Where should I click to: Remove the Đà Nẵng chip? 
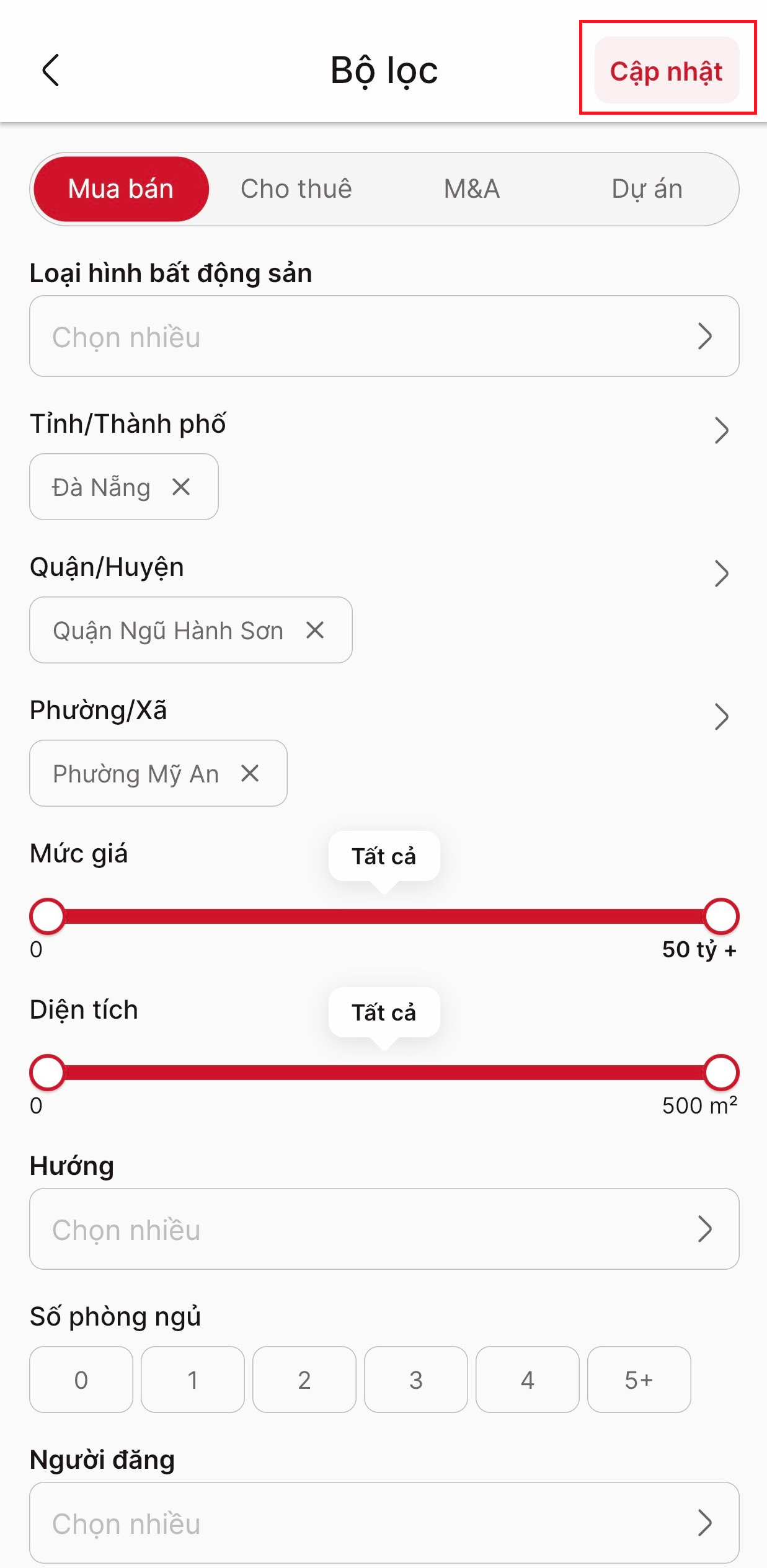(181, 487)
